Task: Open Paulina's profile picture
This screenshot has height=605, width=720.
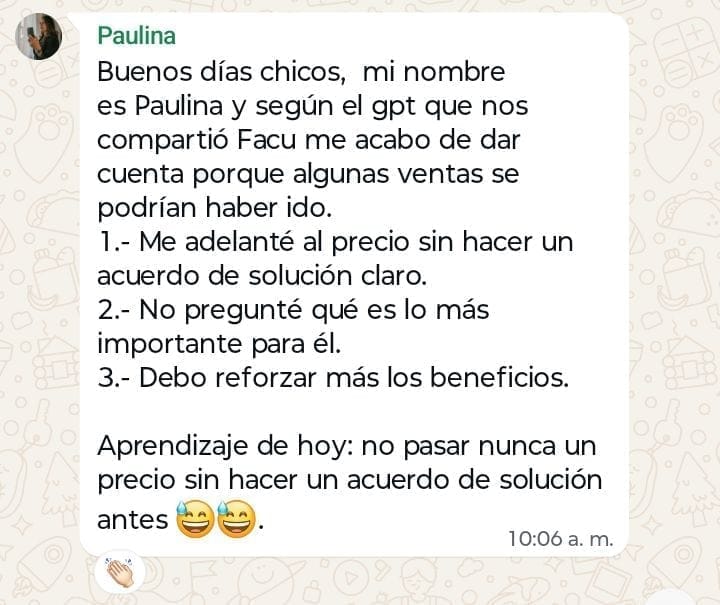Action: (39, 37)
